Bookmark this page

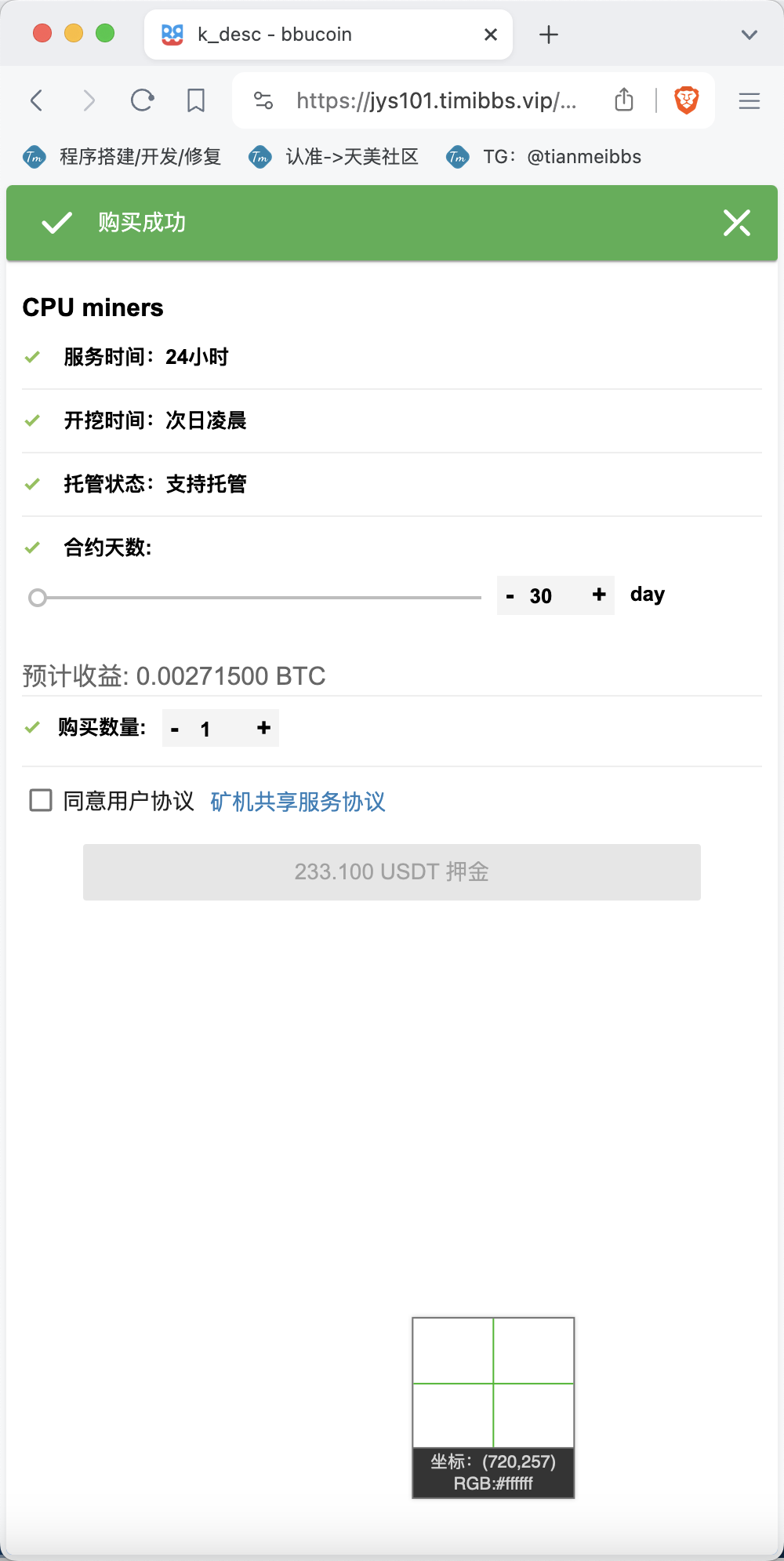point(196,100)
